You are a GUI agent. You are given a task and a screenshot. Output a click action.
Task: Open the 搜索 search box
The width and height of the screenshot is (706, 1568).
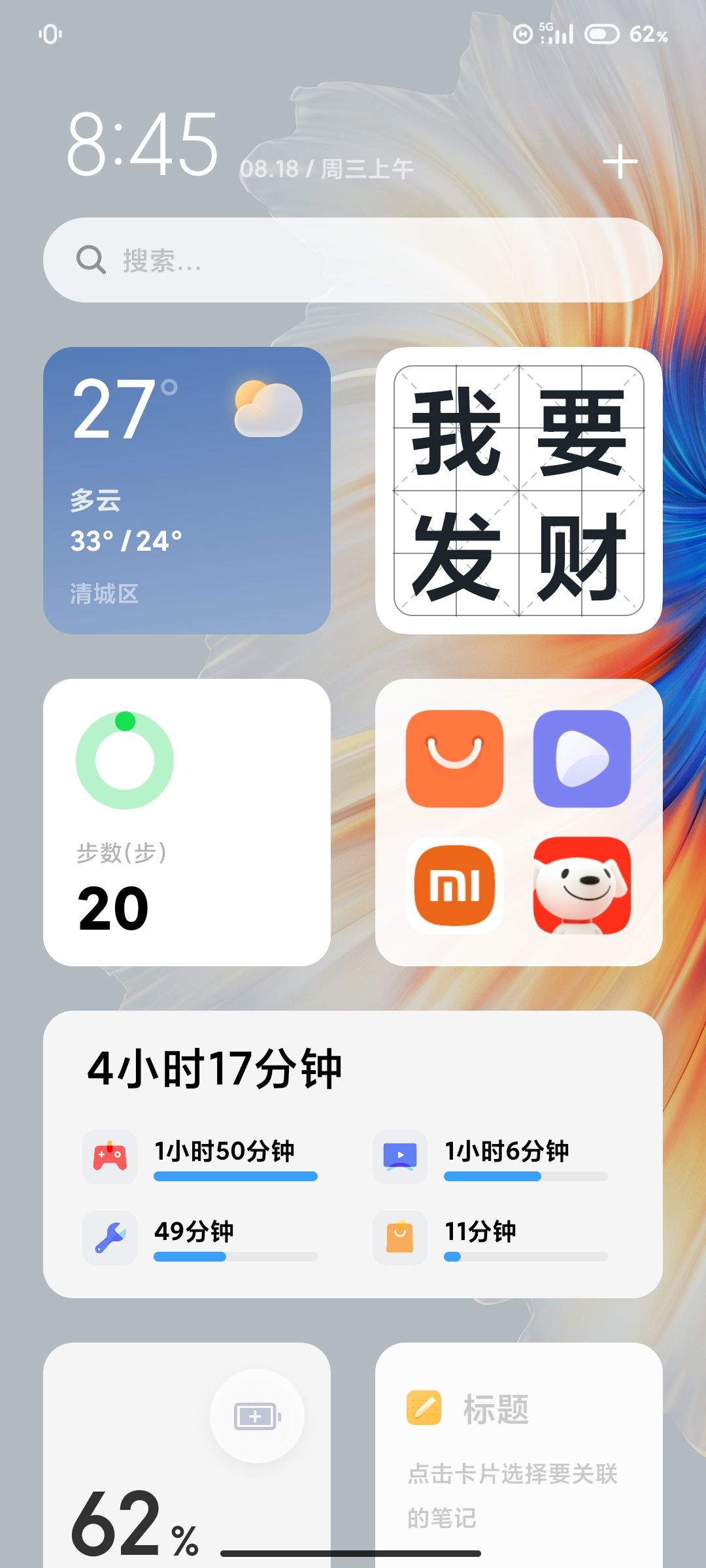[353, 260]
